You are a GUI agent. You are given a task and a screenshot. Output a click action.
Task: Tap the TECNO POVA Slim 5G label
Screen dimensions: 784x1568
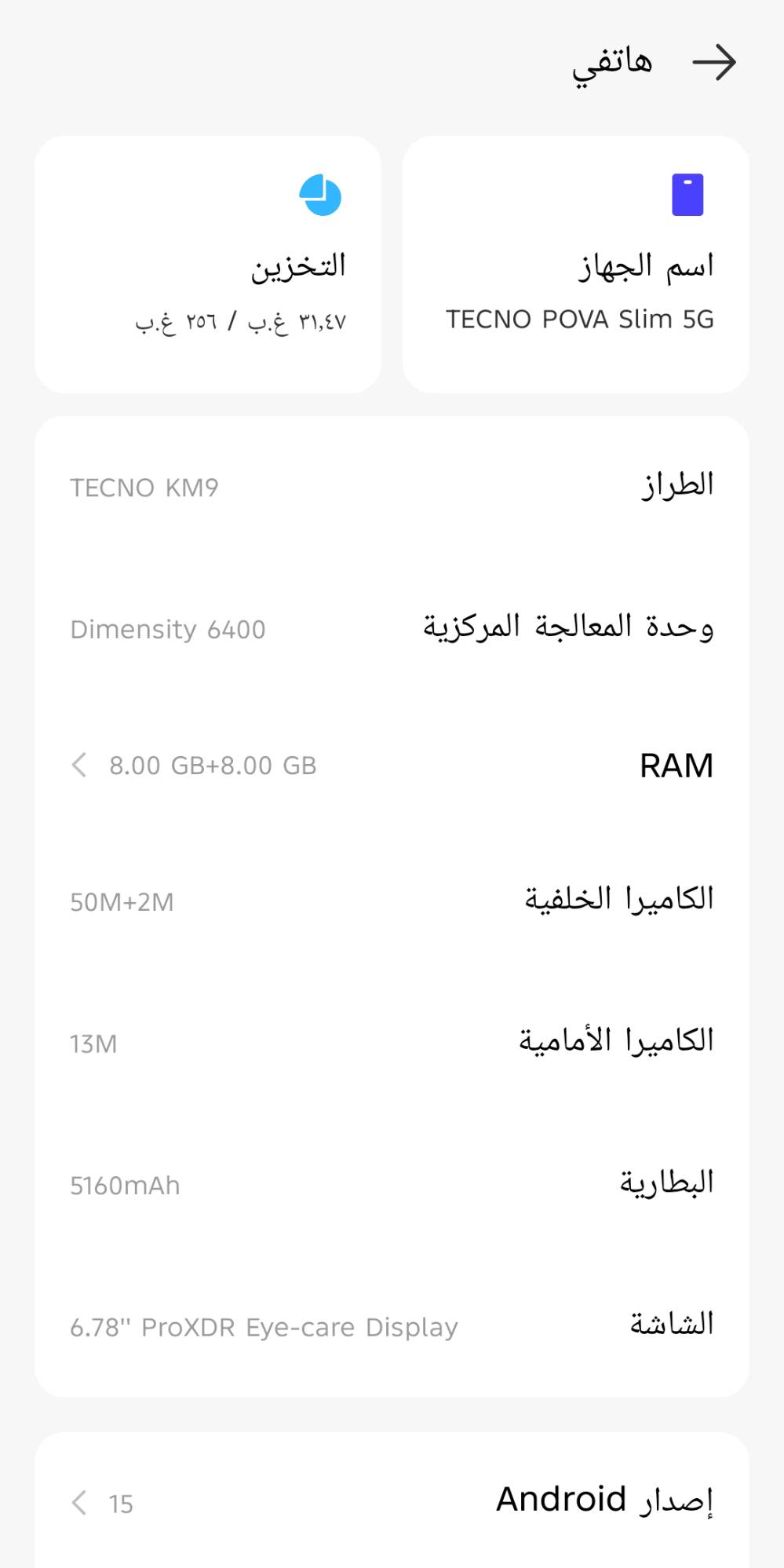tap(578, 319)
